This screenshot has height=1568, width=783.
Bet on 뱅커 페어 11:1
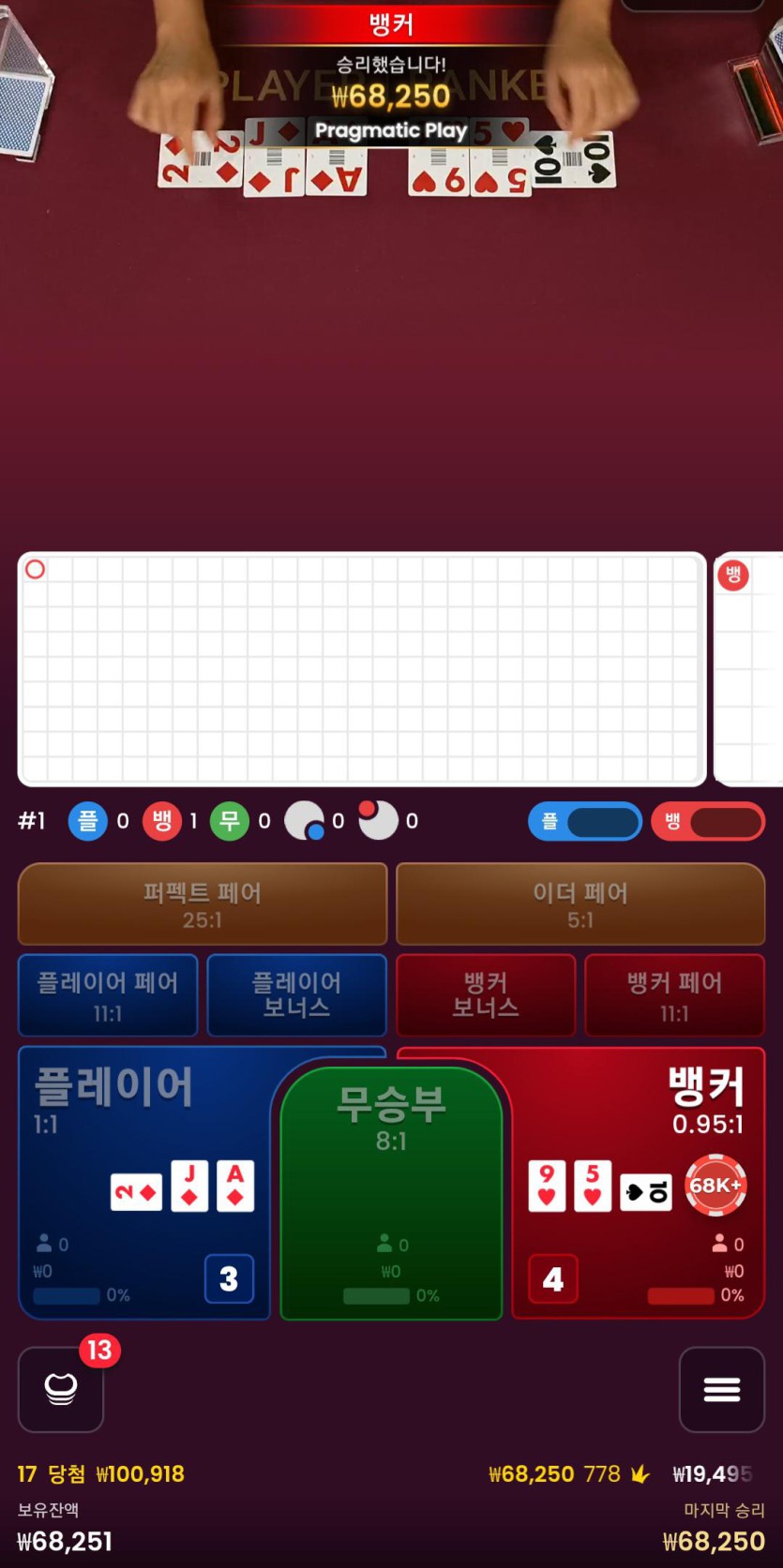674,995
